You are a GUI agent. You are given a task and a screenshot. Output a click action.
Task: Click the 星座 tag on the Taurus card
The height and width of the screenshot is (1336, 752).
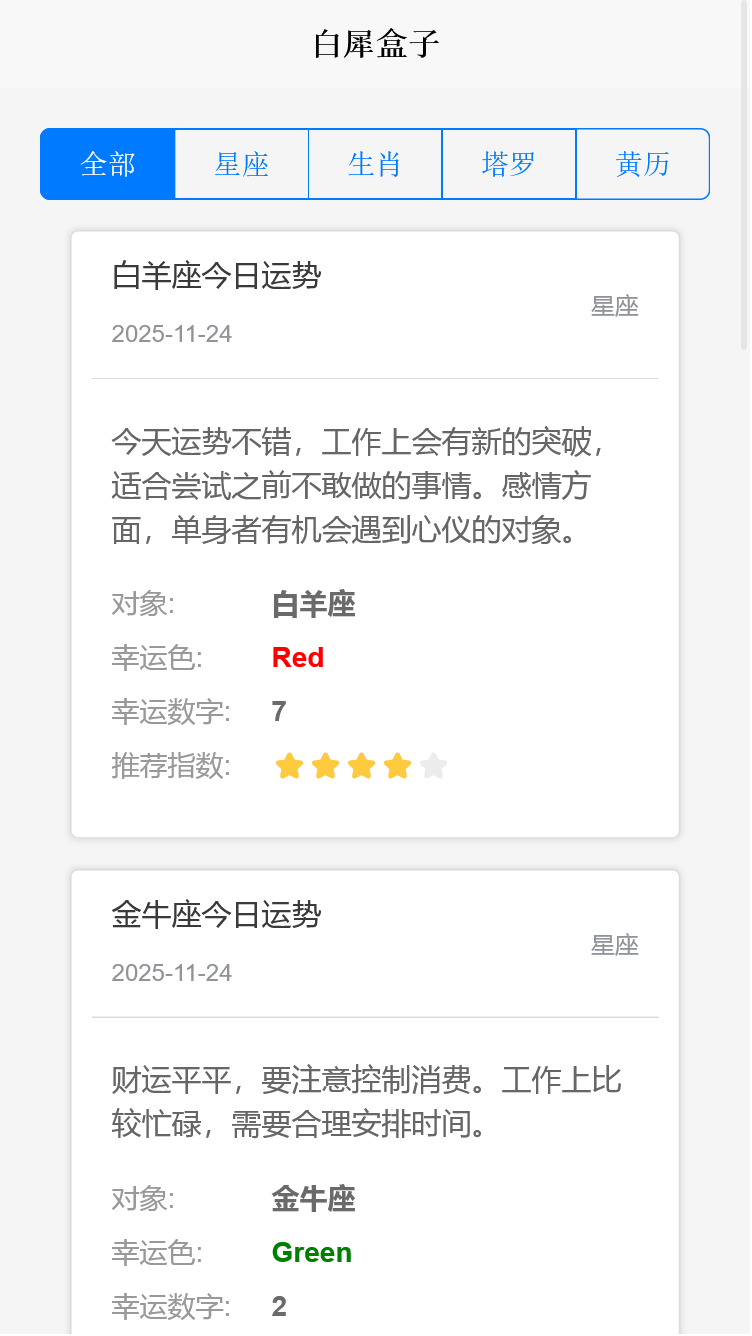point(615,945)
